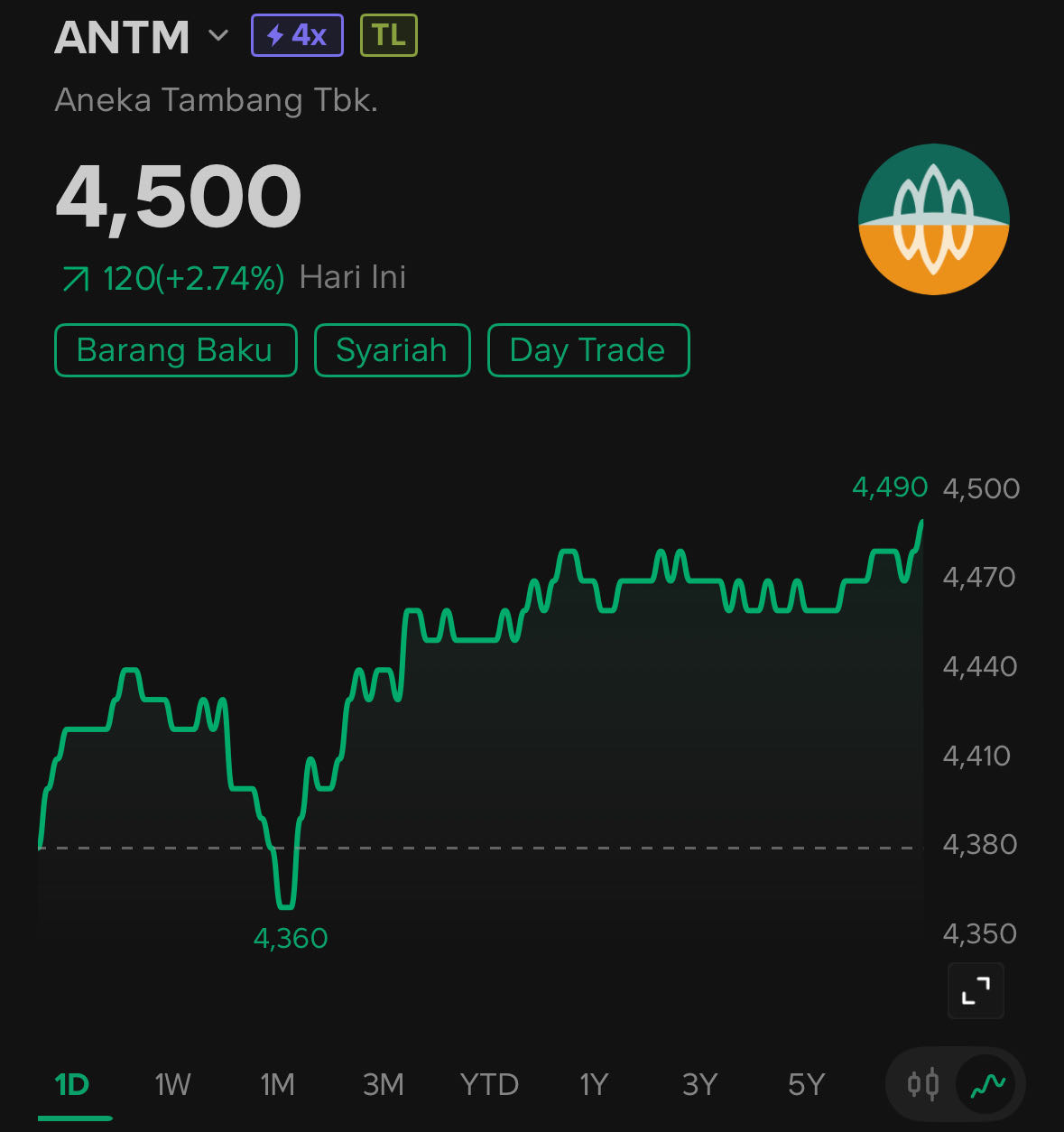Select the 1D time range
Image resolution: width=1064 pixels, height=1132 pixels.
[72, 1084]
